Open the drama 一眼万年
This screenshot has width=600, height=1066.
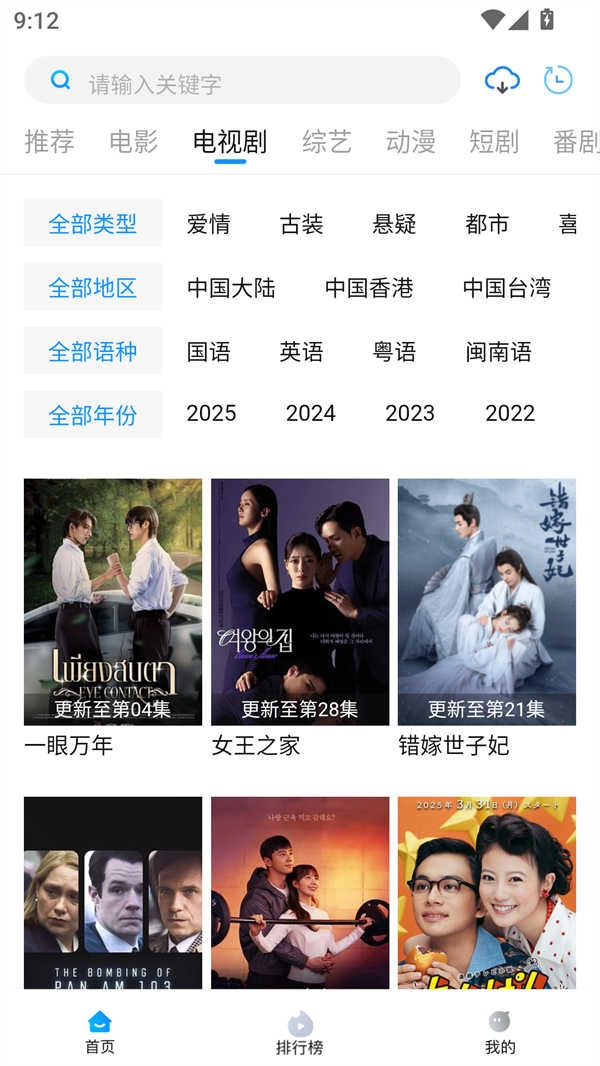(113, 602)
